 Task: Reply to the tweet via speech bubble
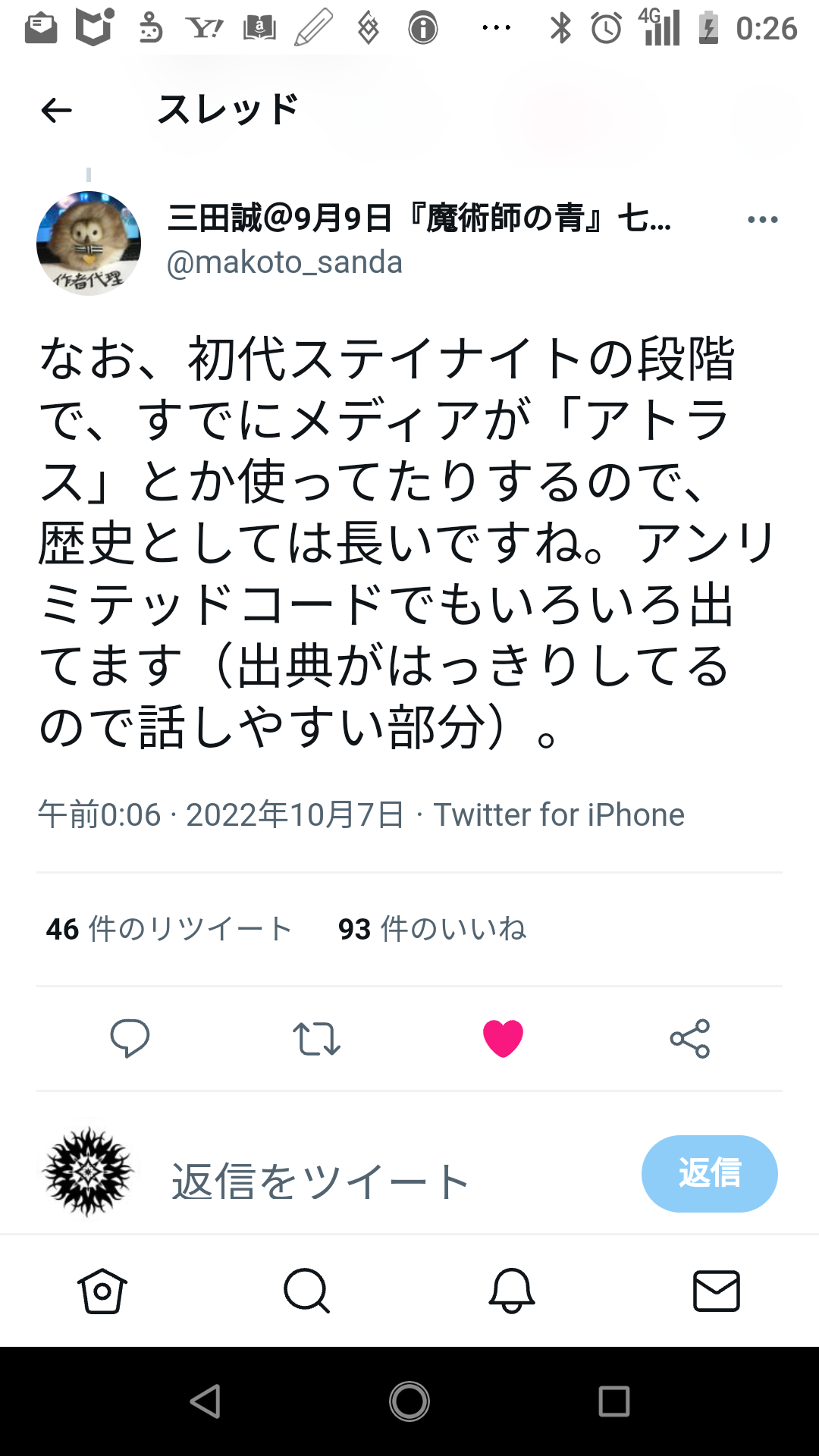(x=130, y=1038)
